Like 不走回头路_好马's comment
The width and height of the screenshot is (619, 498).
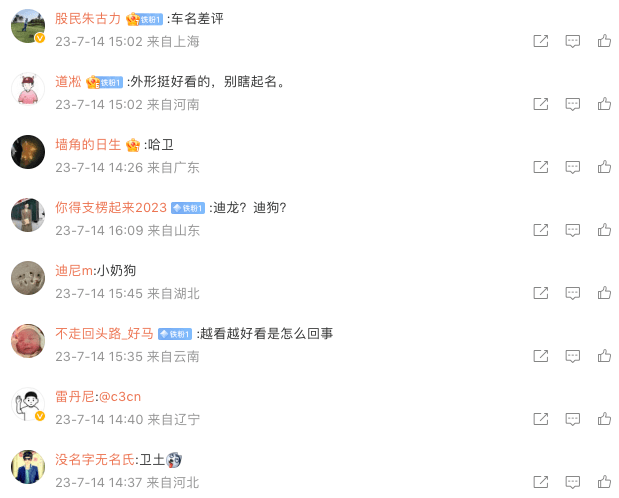[x=604, y=356]
